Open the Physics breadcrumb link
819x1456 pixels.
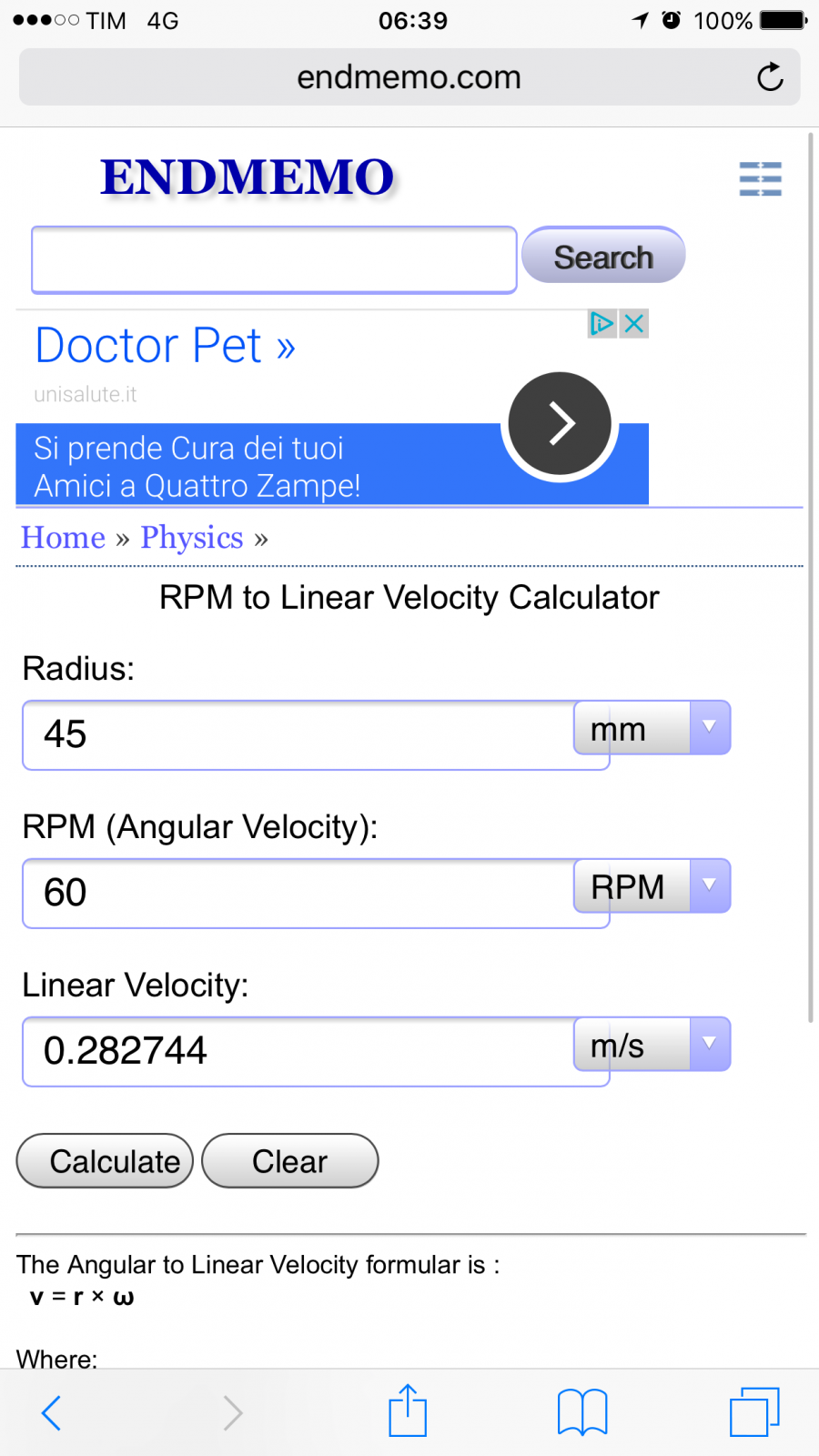(x=192, y=538)
